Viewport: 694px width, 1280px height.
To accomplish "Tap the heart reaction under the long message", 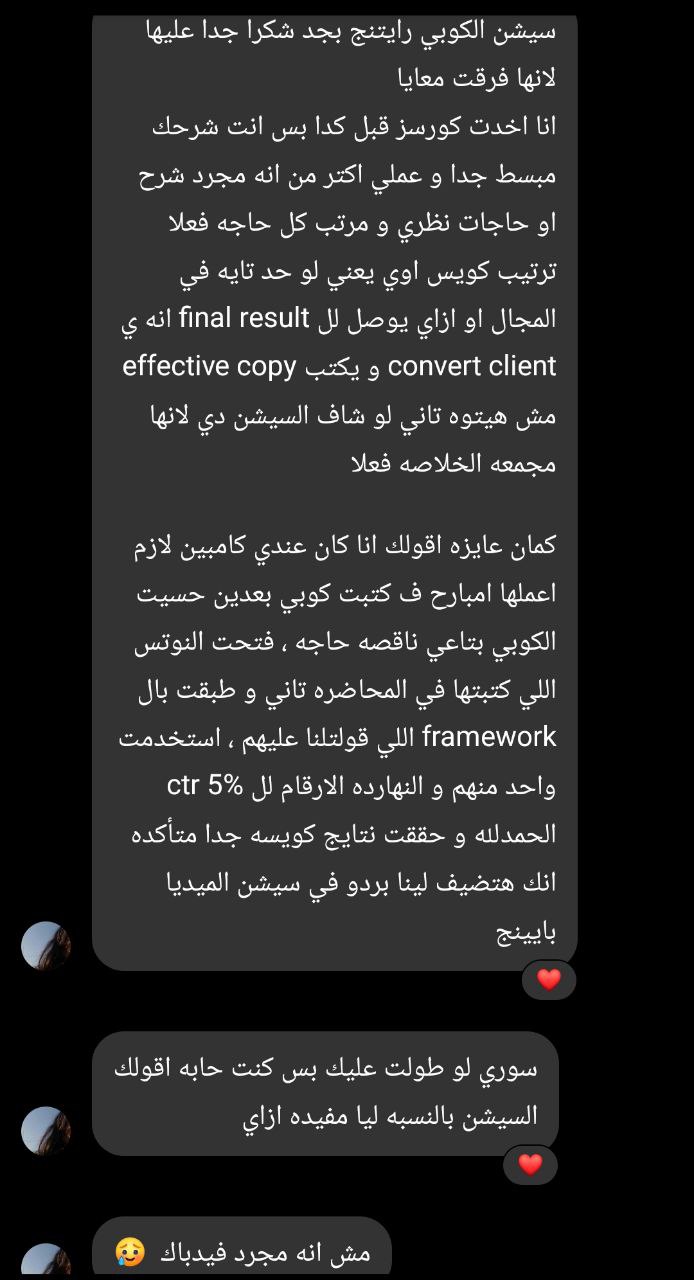I will [549, 979].
